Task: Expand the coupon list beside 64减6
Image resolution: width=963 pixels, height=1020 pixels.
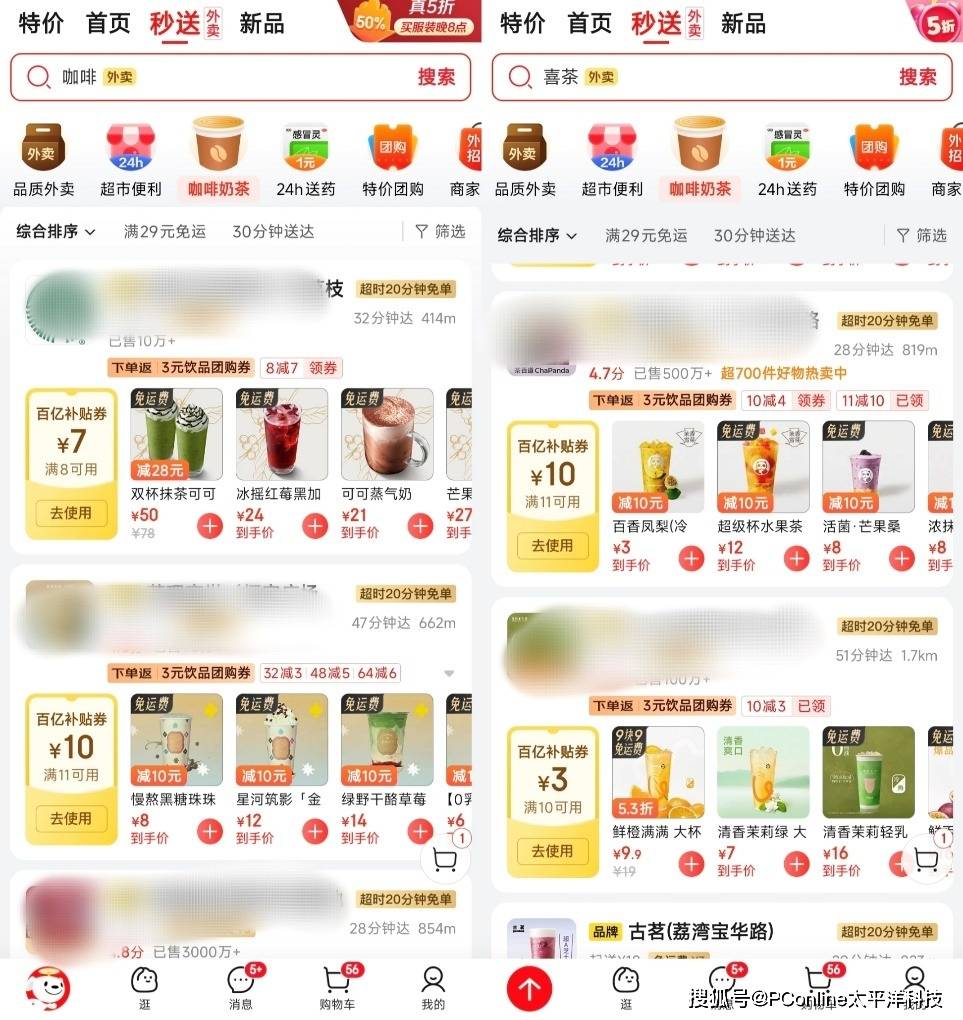Action: tap(449, 673)
